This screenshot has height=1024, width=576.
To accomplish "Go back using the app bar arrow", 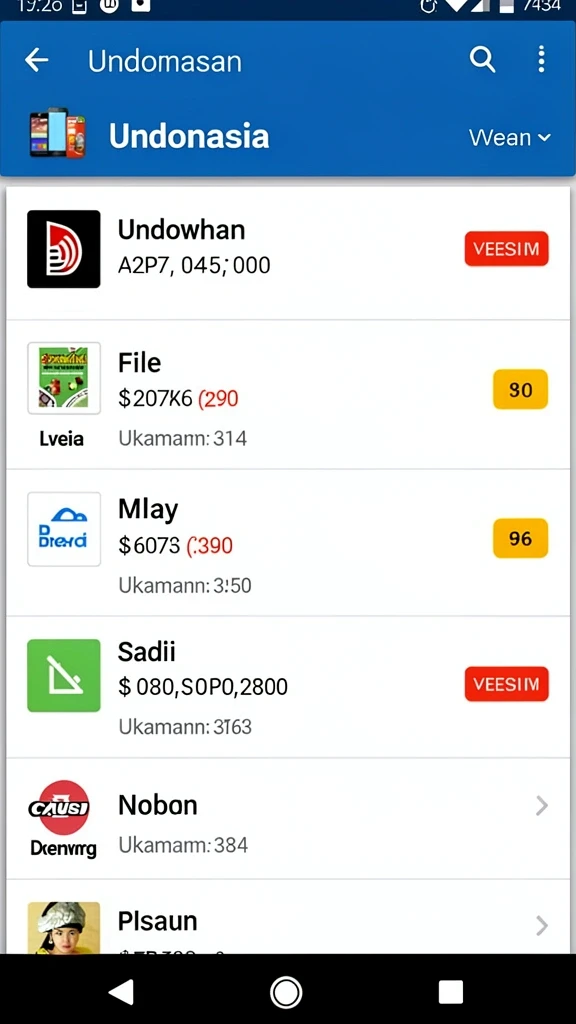I will [x=37, y=61].
